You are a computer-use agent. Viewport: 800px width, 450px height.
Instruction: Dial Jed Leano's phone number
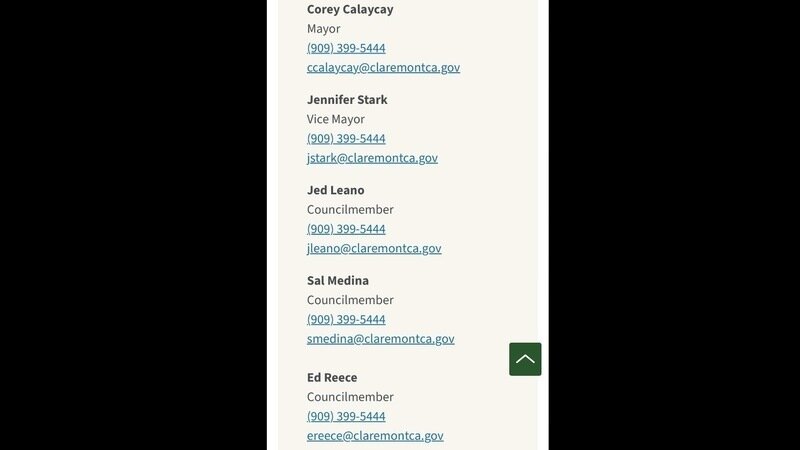pos(346,229)
